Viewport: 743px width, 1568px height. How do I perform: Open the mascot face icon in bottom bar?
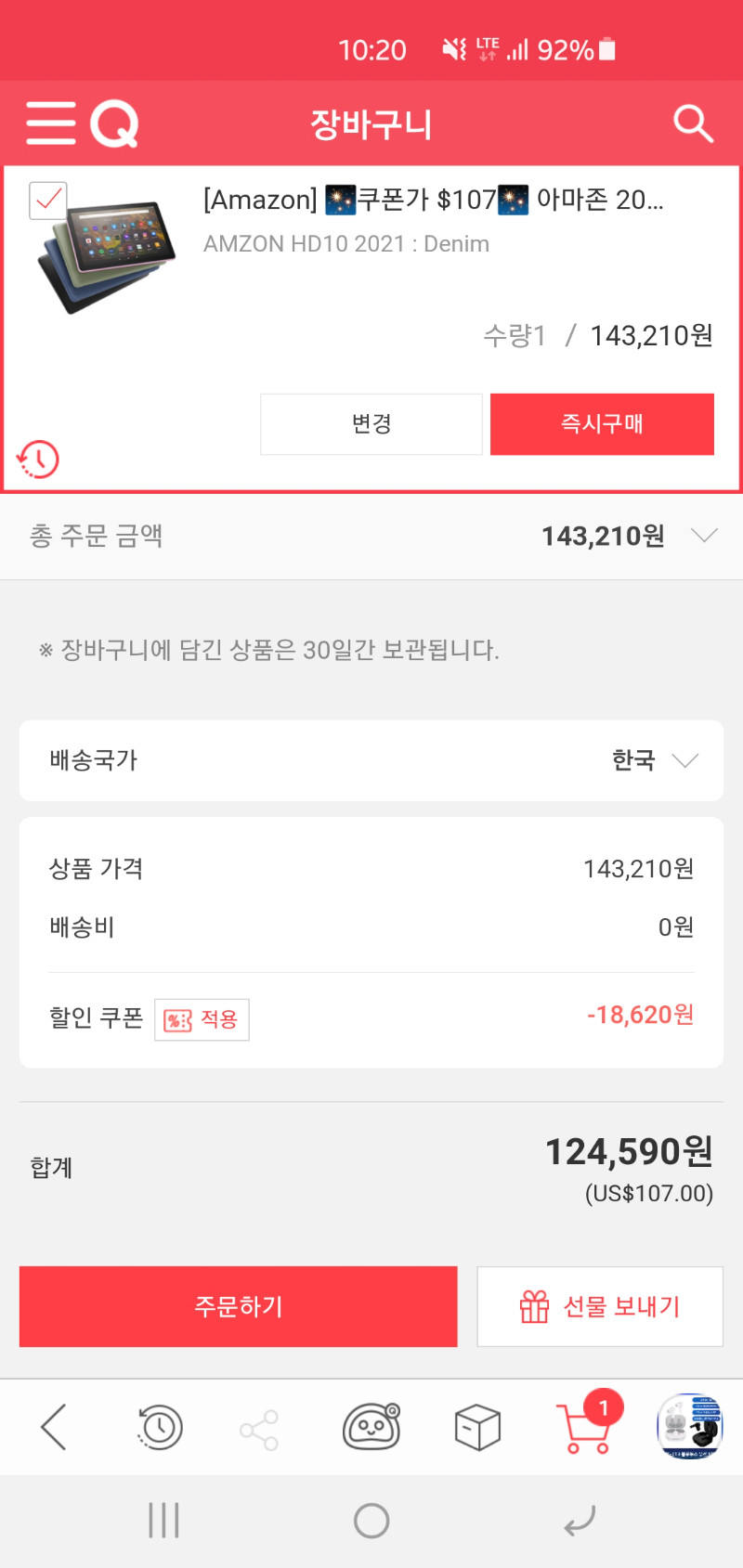(371, 1426)
